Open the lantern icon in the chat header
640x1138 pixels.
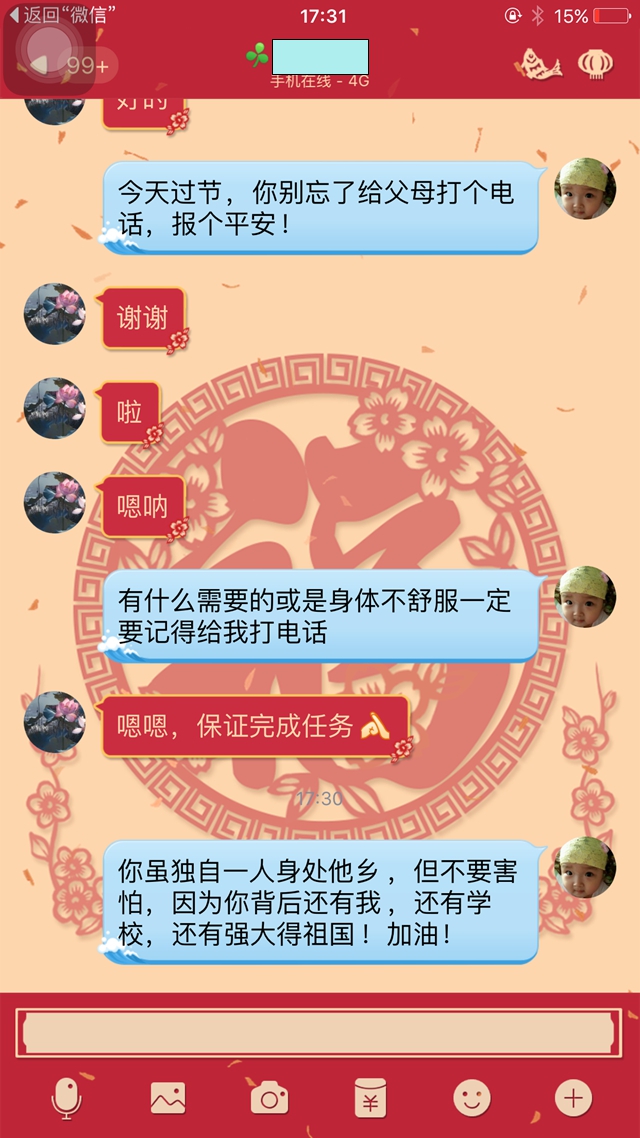pos(596,63)
